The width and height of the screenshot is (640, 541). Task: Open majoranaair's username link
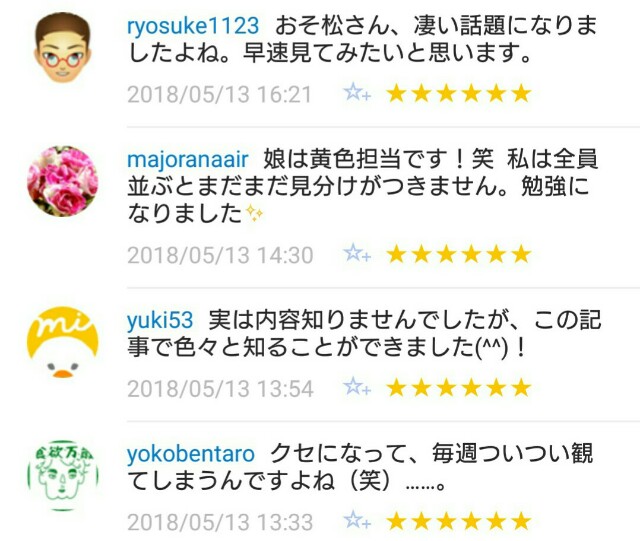click(x=188, y=160)
